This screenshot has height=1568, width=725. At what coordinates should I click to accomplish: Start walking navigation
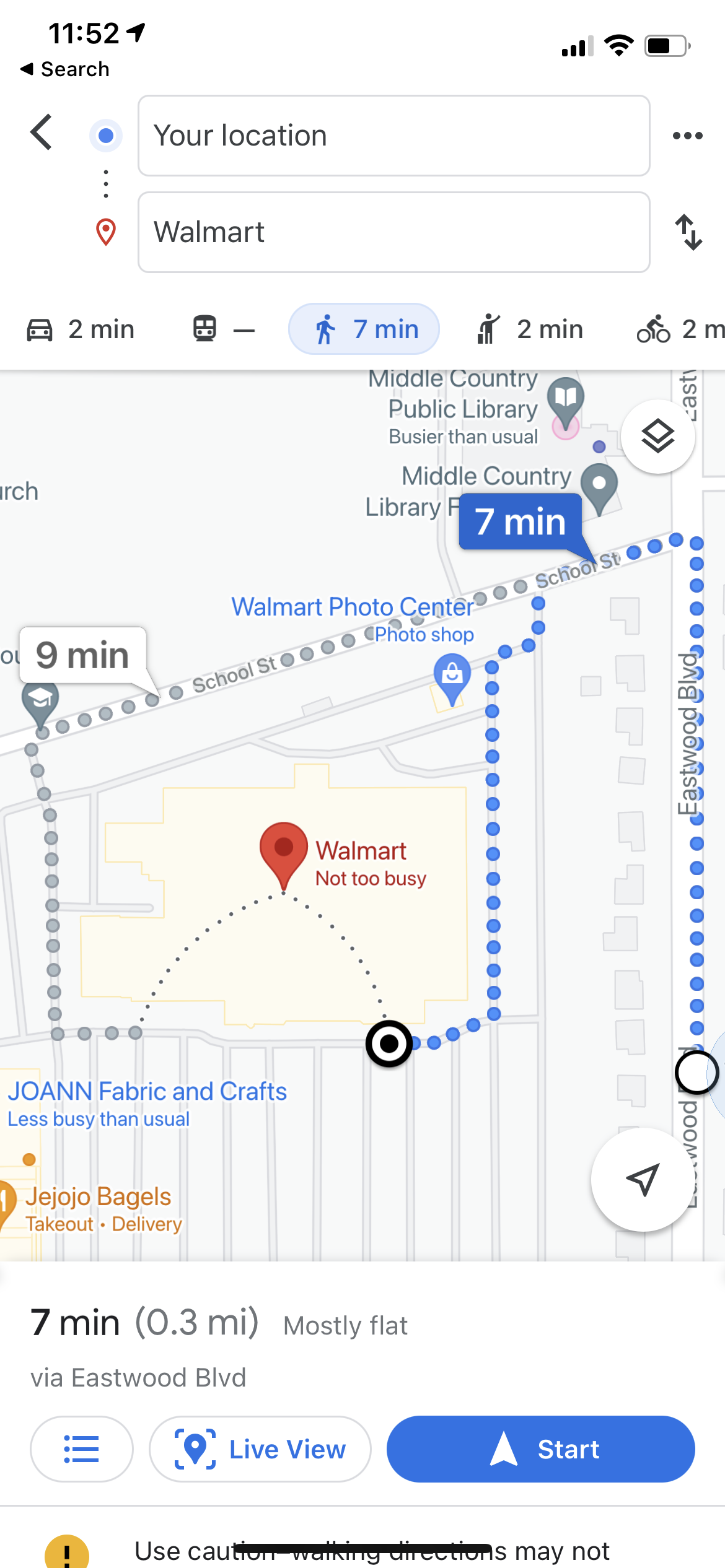coord(540,1449)
